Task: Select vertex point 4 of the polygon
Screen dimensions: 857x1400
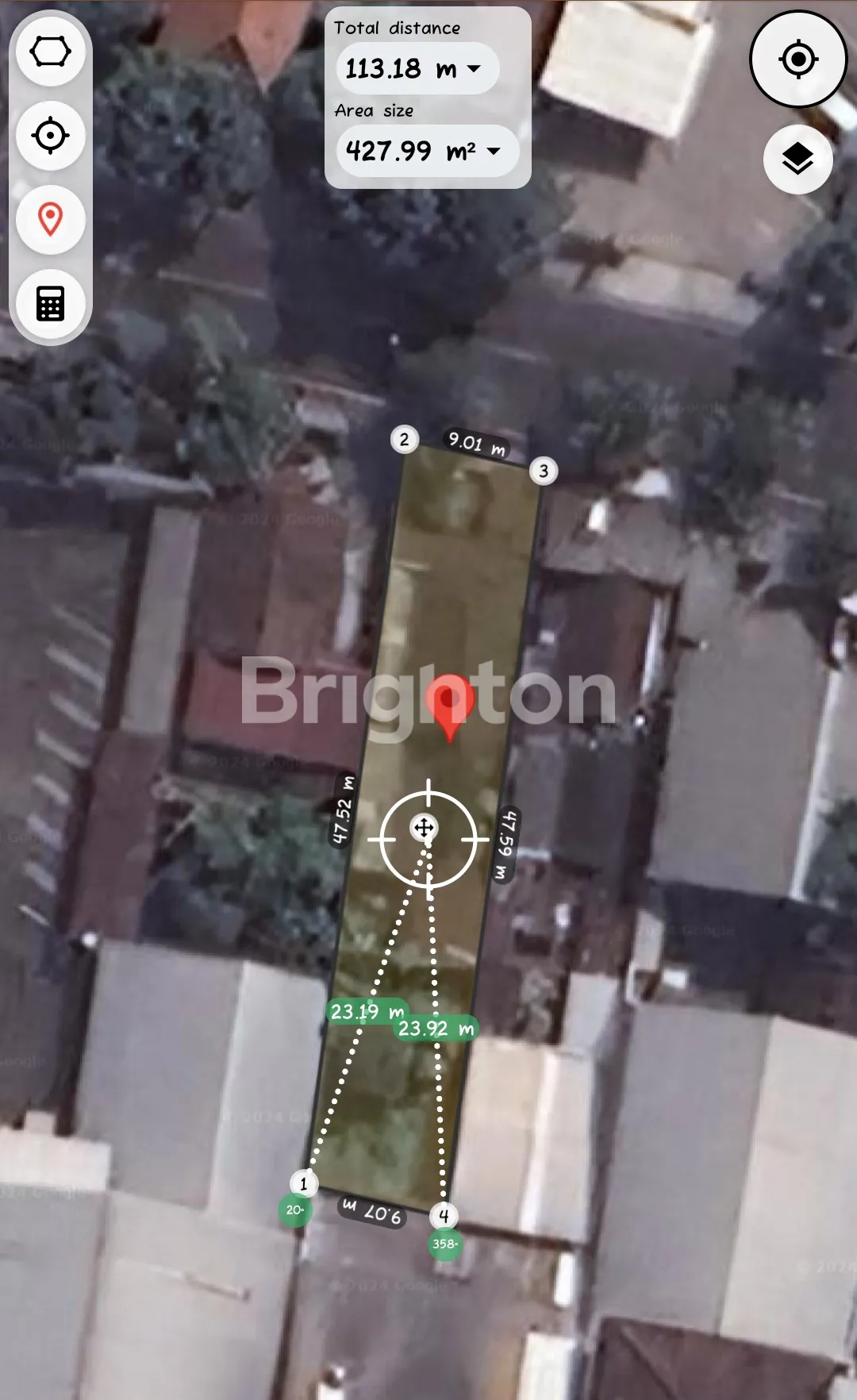Action: coord(444,1215)
